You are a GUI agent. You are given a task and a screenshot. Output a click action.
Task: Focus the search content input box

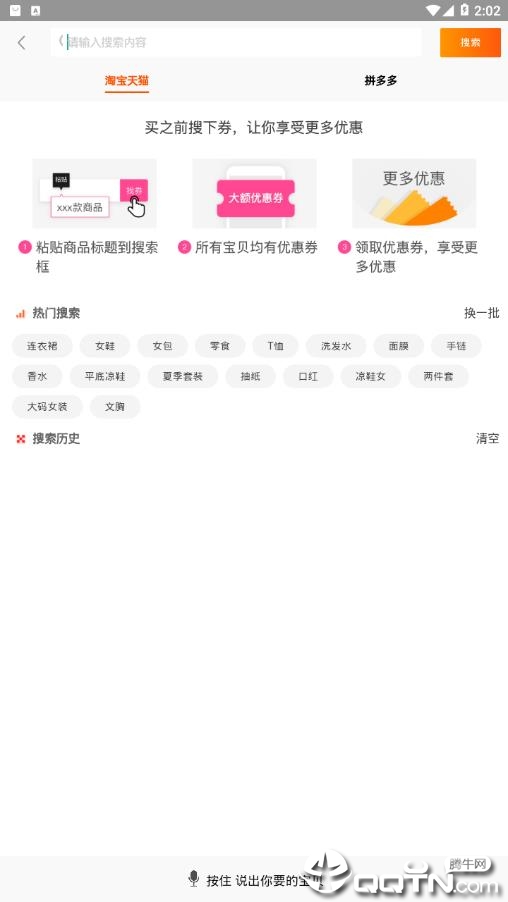pyautogui.click(x=236, y=43)
